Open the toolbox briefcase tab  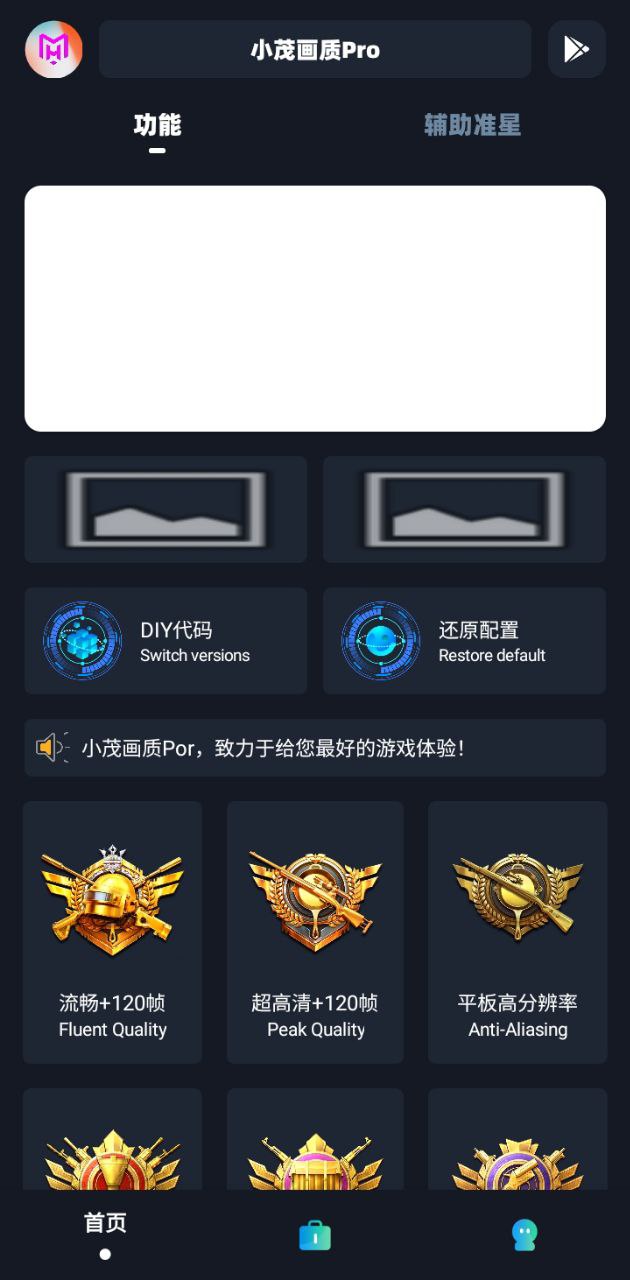[315, 1235]
